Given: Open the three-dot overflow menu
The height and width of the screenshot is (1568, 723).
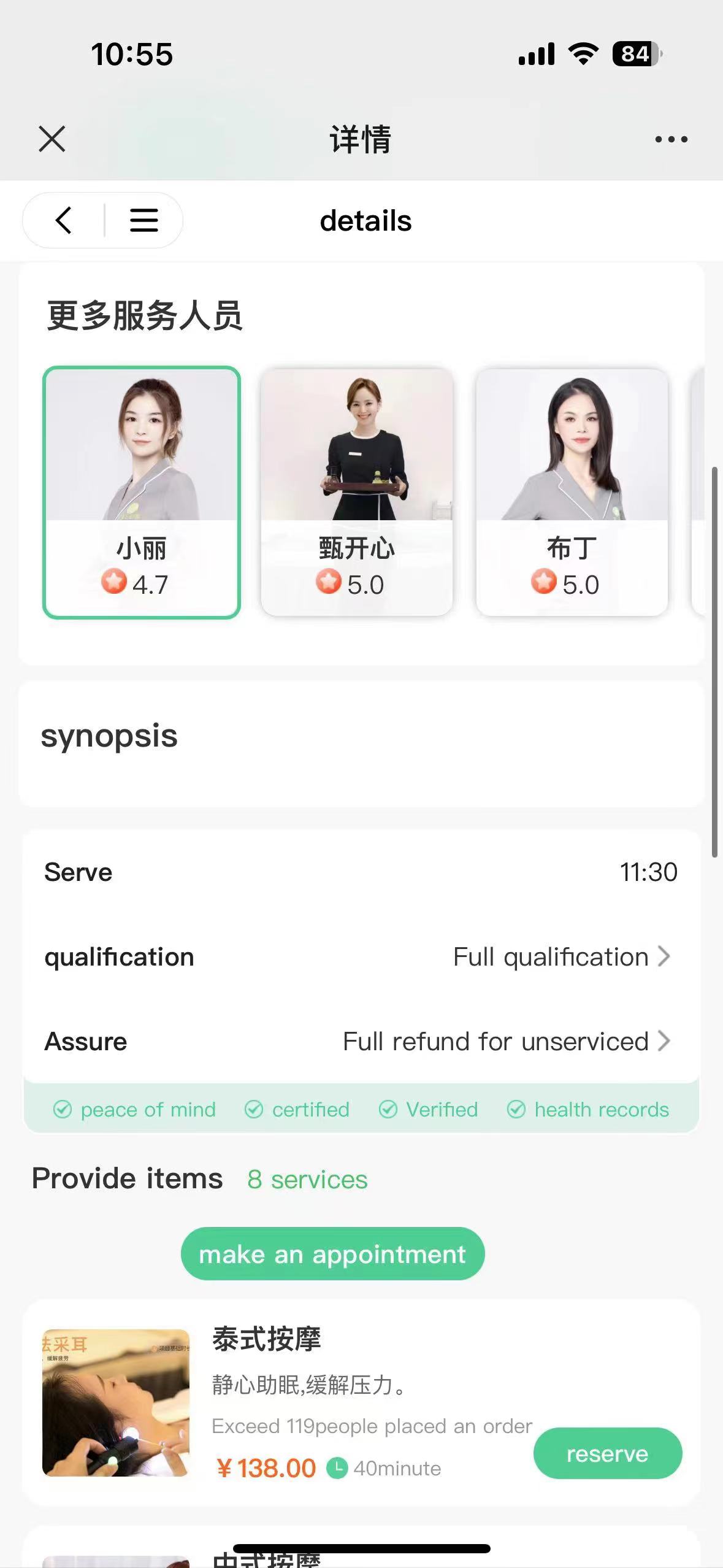Looking at the screenshot, I should 671,139.
